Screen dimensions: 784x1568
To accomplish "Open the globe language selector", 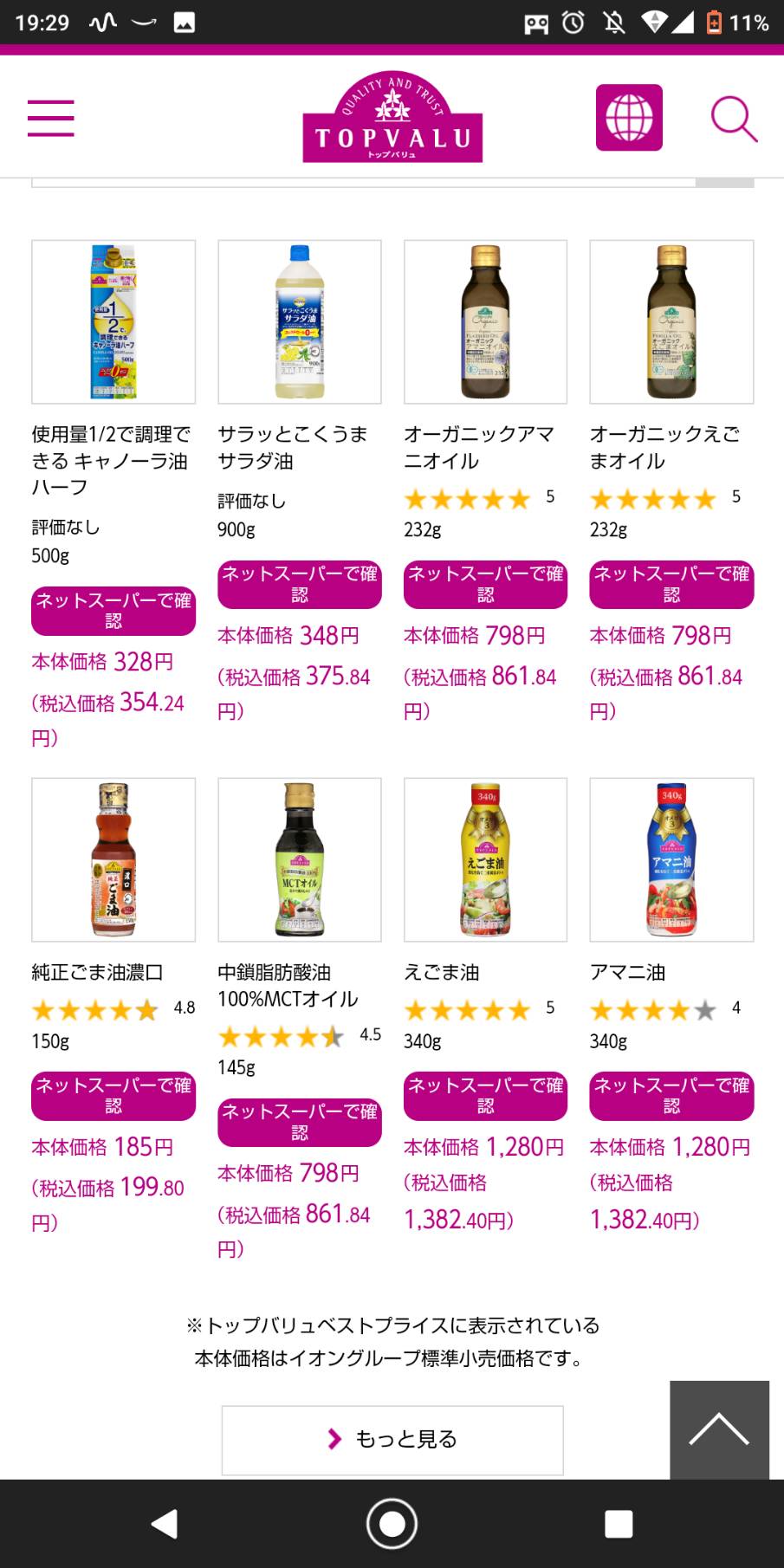I will (x=629, y=118).
